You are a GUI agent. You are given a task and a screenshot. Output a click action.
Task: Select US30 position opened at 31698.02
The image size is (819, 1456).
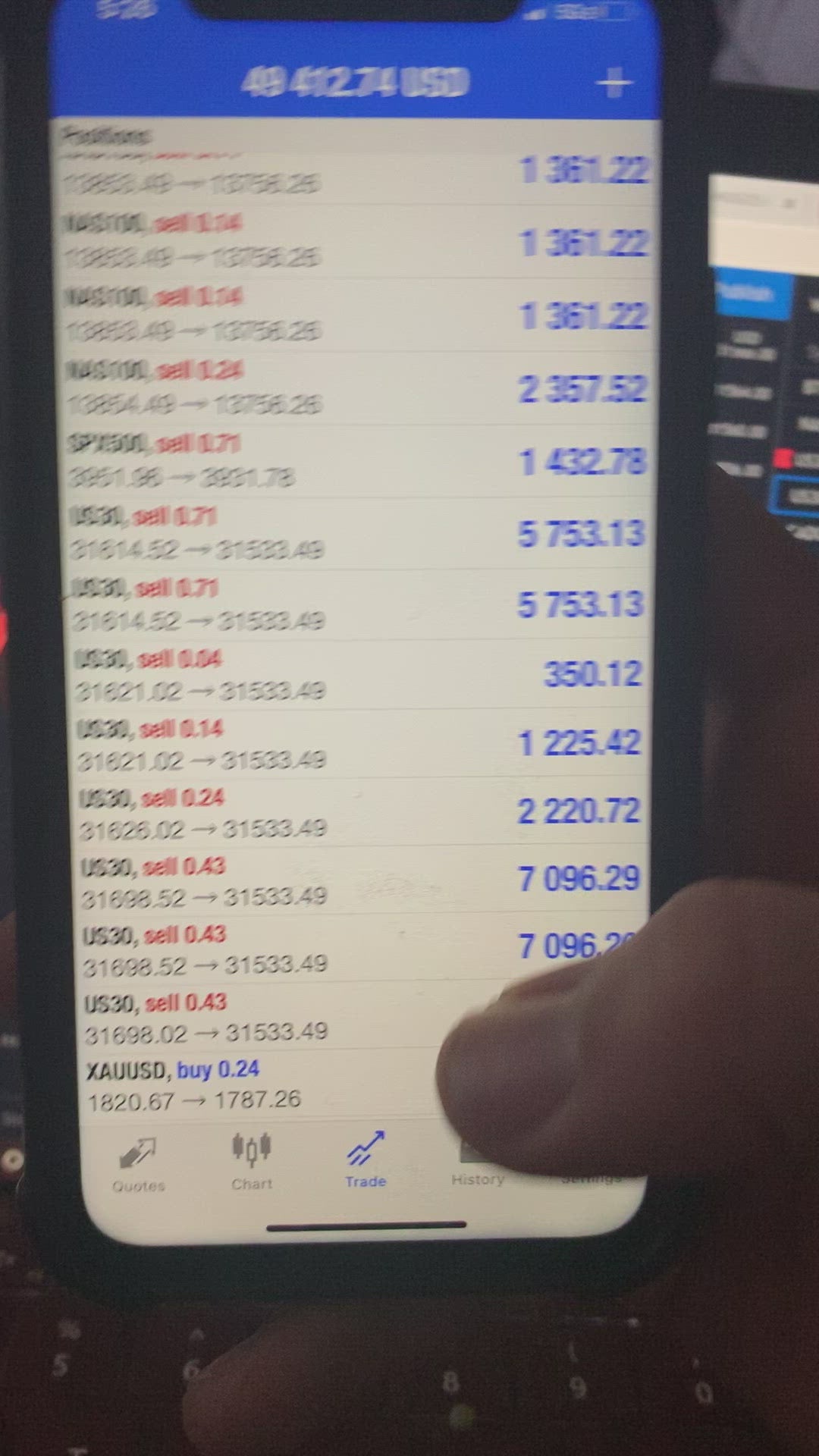364,1016
